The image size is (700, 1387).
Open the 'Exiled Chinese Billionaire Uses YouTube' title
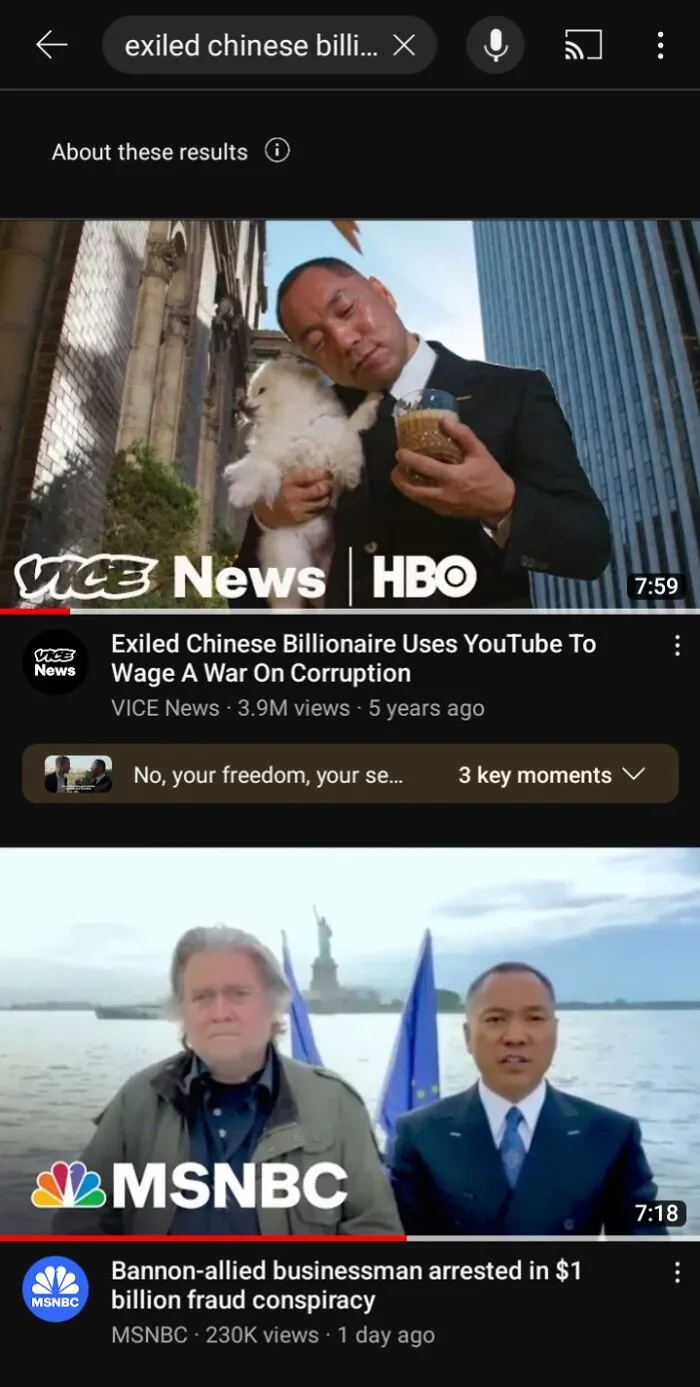pyautogui.click(x=353, y=658)
